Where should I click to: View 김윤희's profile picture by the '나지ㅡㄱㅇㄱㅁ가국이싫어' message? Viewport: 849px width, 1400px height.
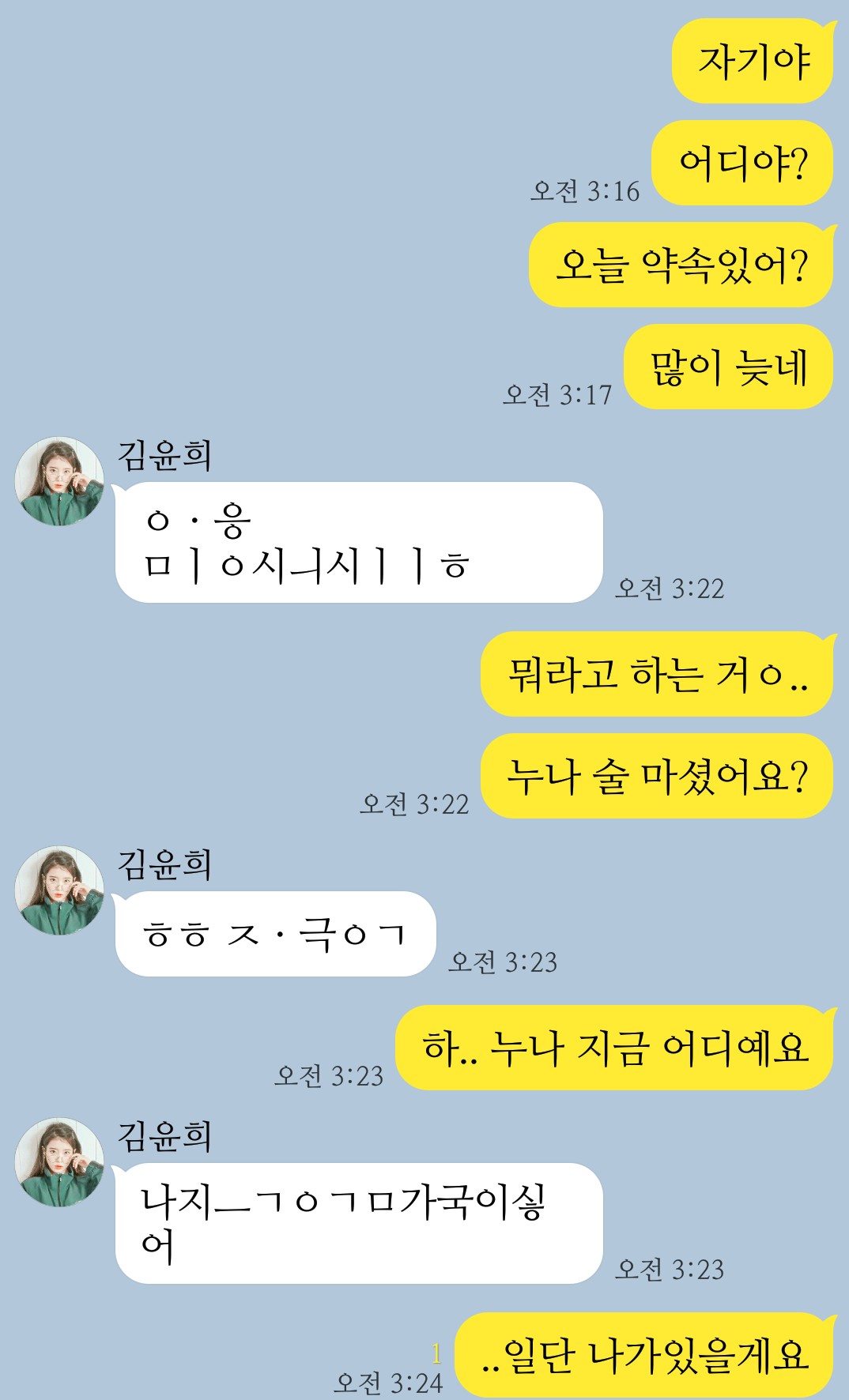(x=59, y=1161)
